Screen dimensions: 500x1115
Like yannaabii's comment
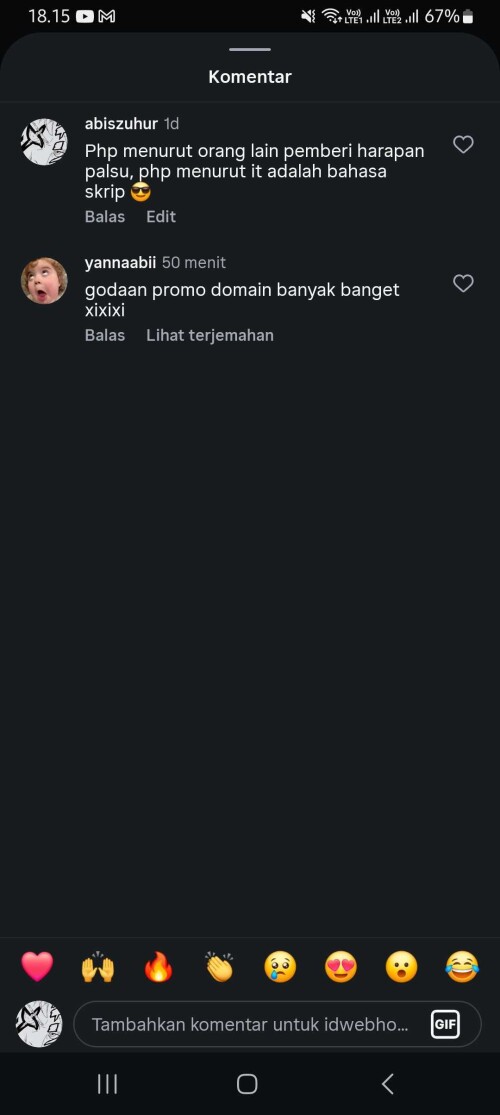463,284
